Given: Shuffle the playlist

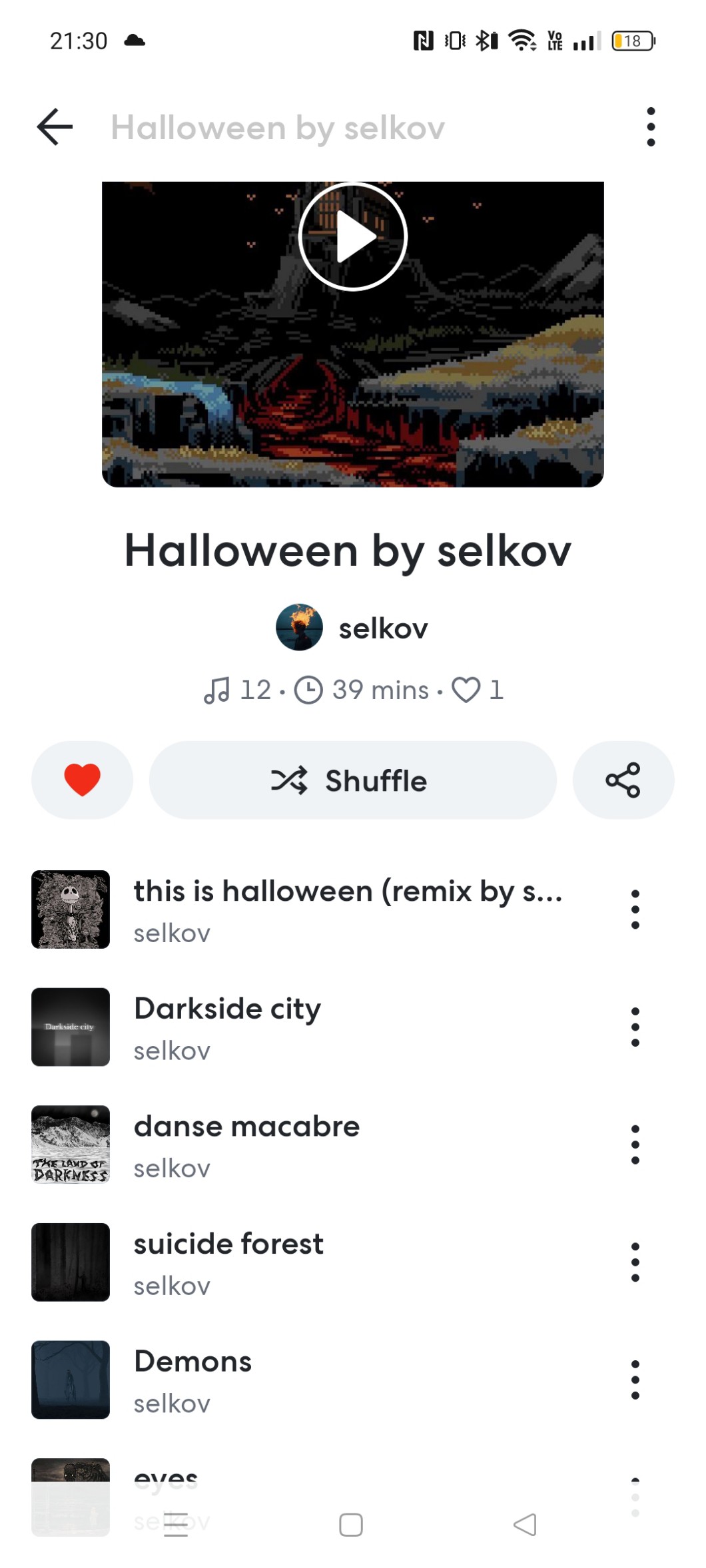Looking at the screenshot, I should coord(352,780).
